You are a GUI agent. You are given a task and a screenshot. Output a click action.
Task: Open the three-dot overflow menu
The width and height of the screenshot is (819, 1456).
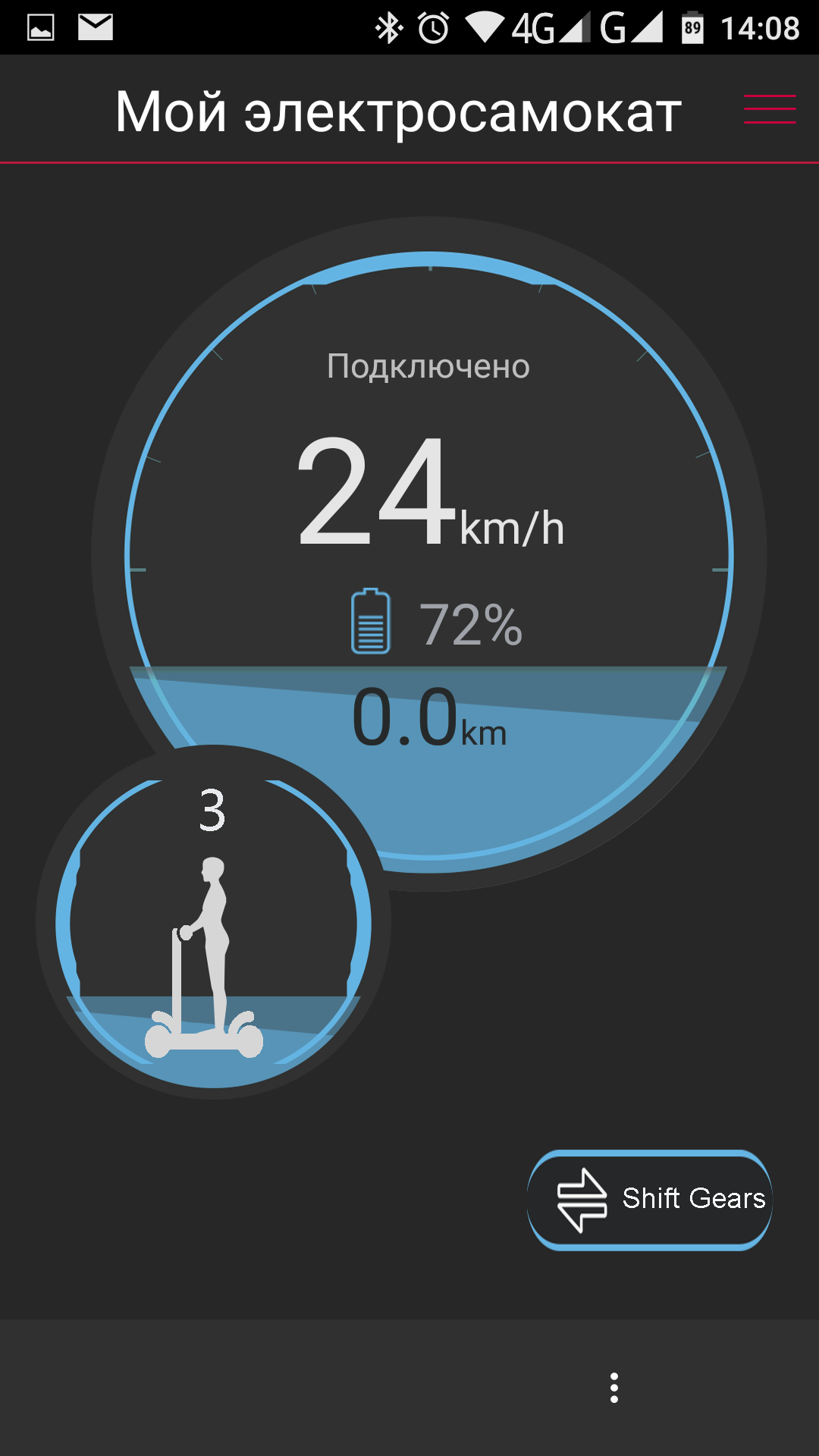tap(614, 1388)
